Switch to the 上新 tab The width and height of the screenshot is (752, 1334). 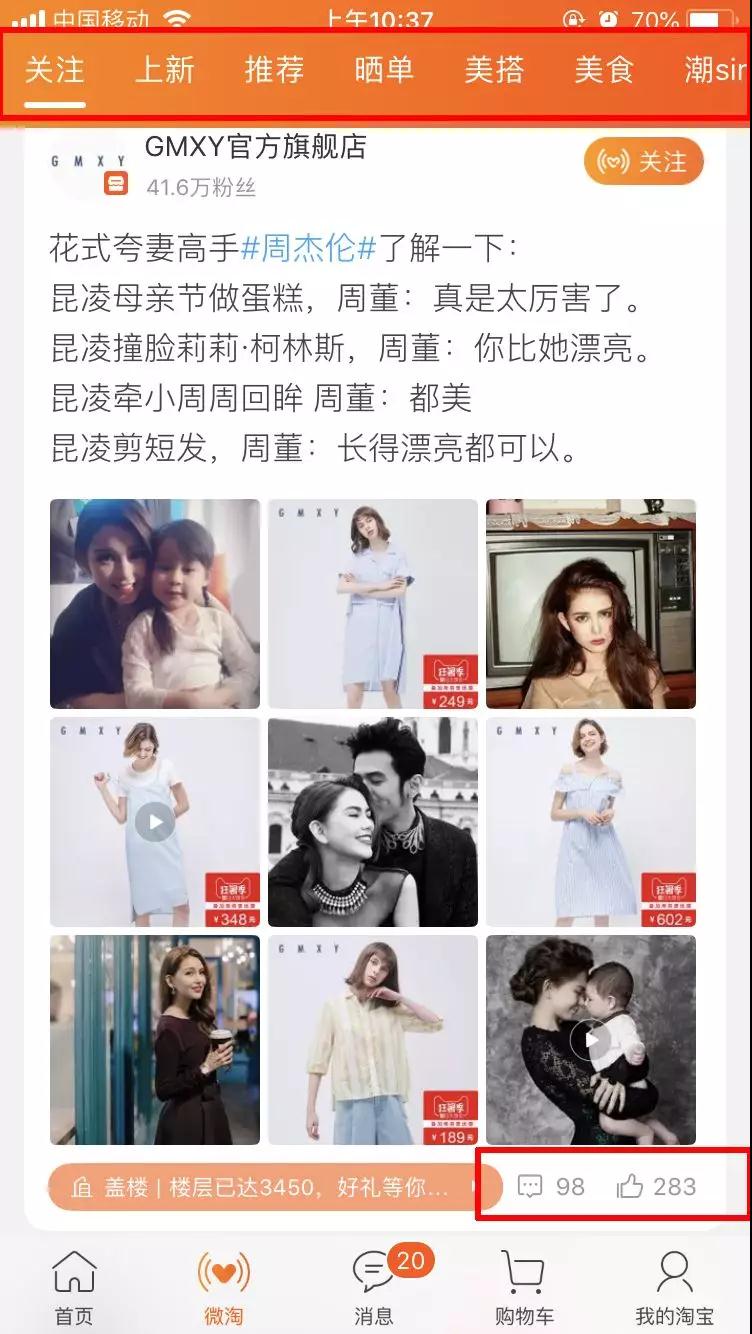point(165,71)
